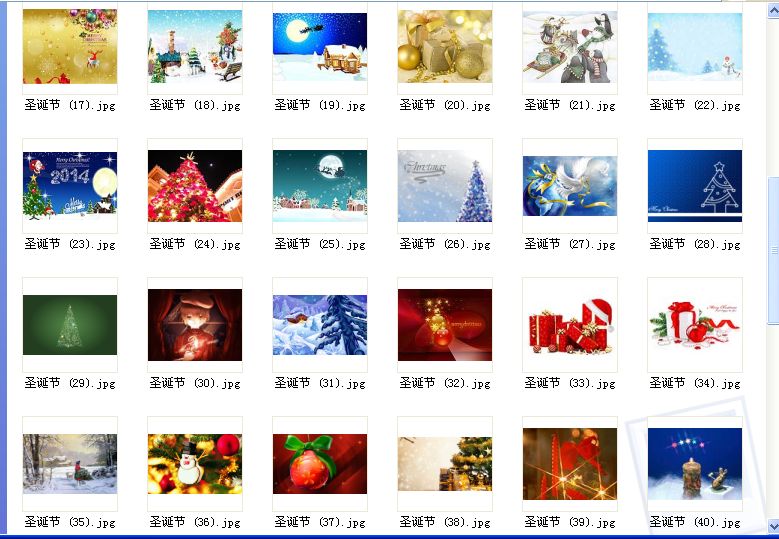Select picture 圣诞节 (30).jpg
This screenshot has width=779, height=539.
click(195, 325)
